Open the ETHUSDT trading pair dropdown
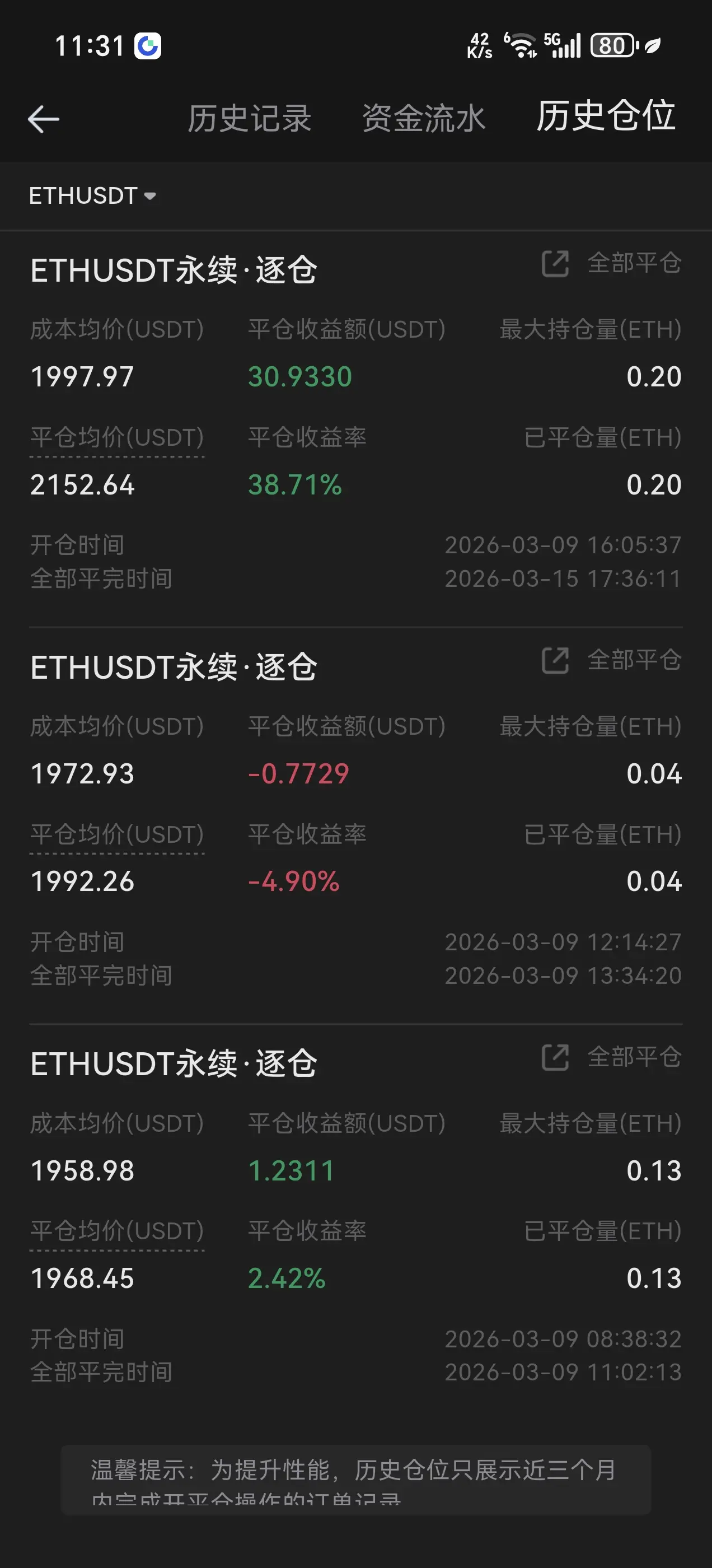The image size is (712, 1568). pos(92,196)
